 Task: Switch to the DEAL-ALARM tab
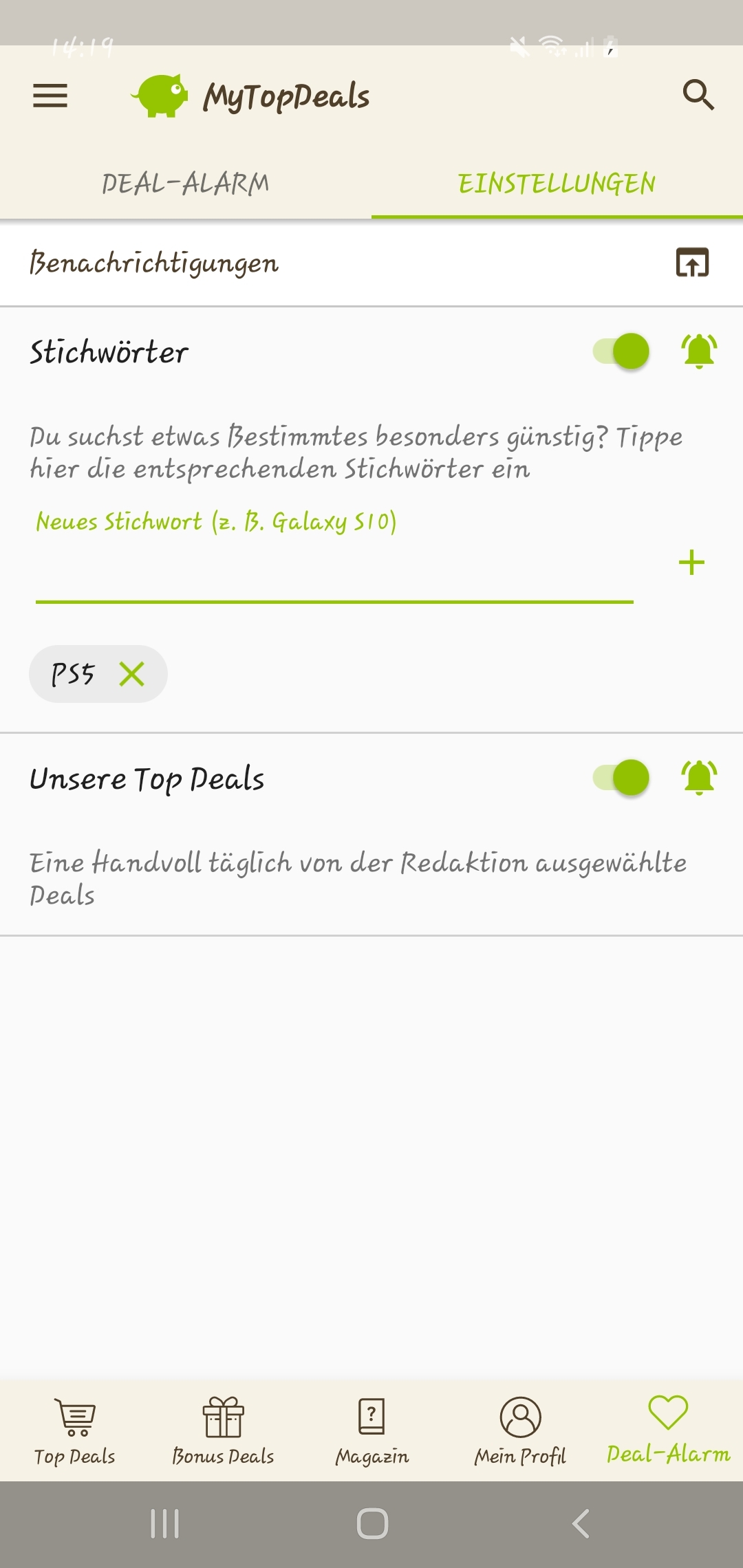click(x=186, y=184)
